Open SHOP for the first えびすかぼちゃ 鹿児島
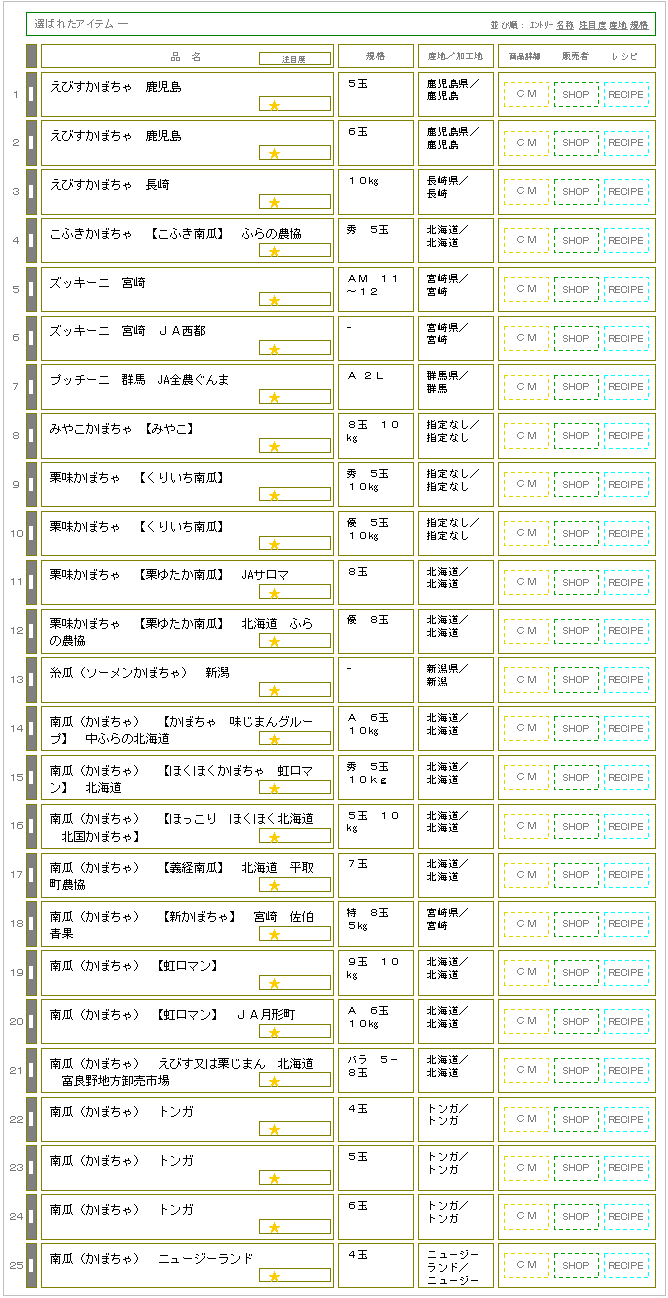 coord(576,95)
